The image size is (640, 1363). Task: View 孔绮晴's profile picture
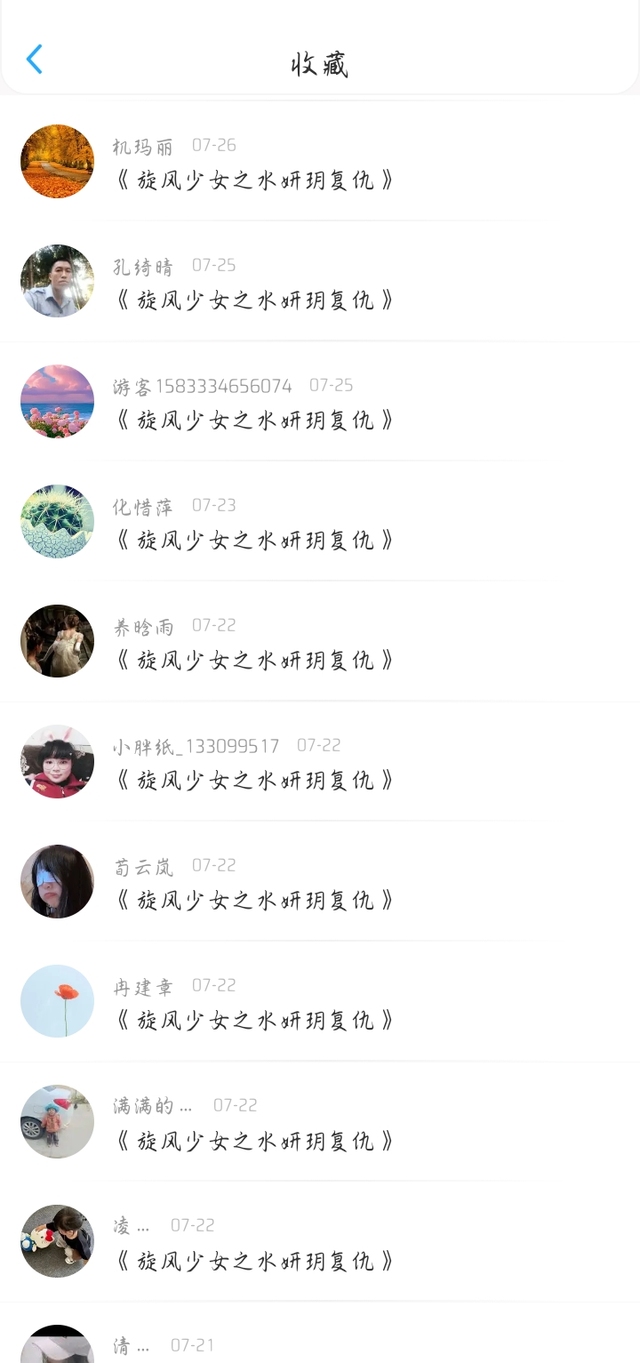(57, 281)
